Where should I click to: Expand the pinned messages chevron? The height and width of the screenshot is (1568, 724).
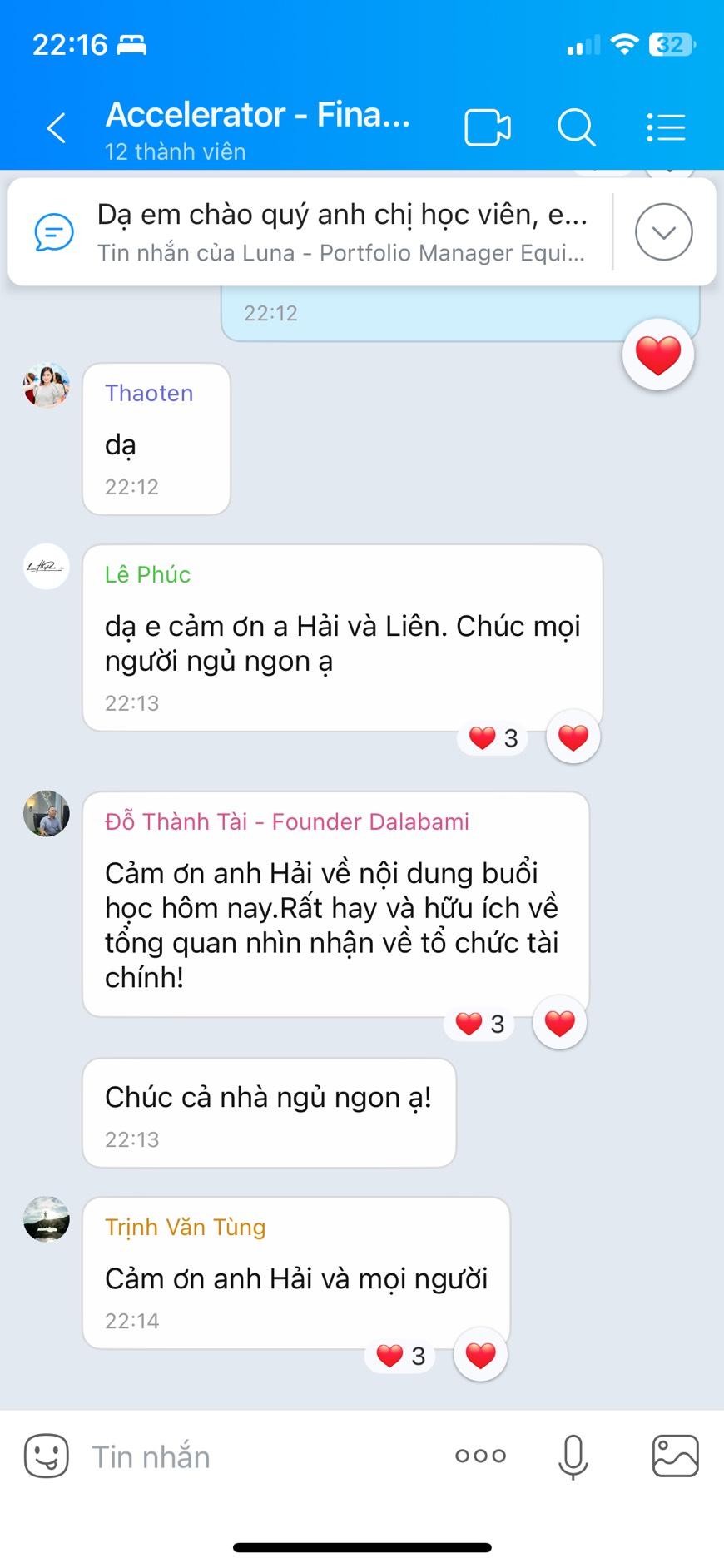point(663,232)
